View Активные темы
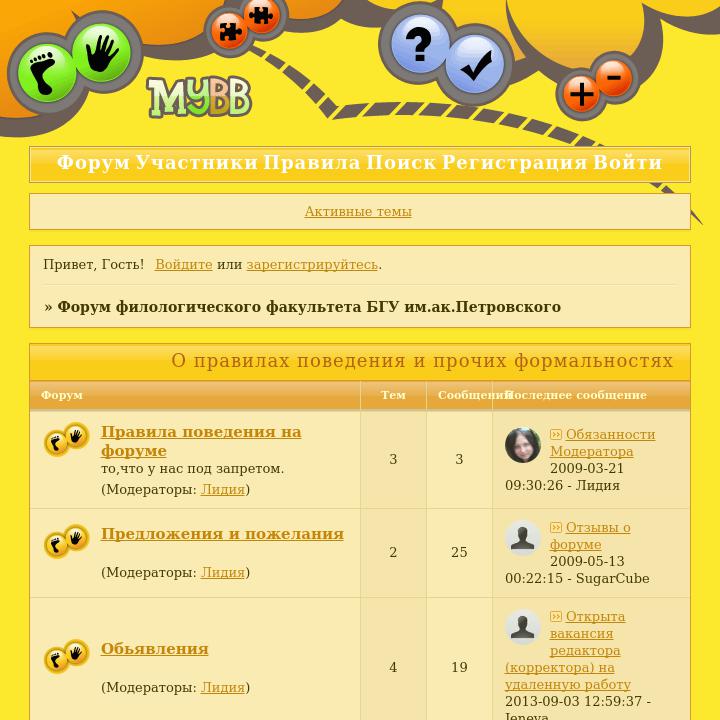This screenshot has height=720, width=720. pos(358,212)
